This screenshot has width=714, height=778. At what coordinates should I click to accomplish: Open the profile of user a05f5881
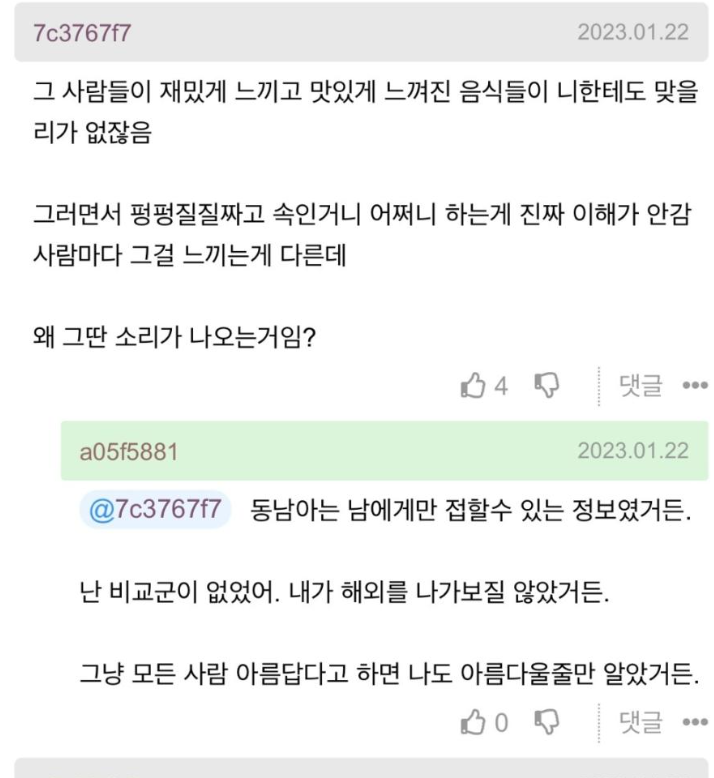[x=129, y=451]
